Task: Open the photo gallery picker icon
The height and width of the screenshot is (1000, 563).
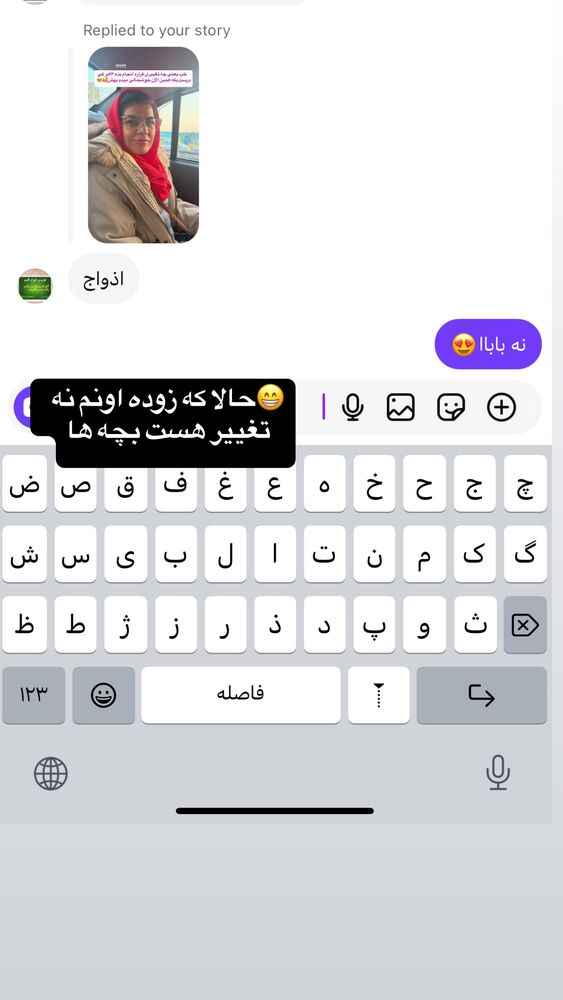Action: (400, 407)
